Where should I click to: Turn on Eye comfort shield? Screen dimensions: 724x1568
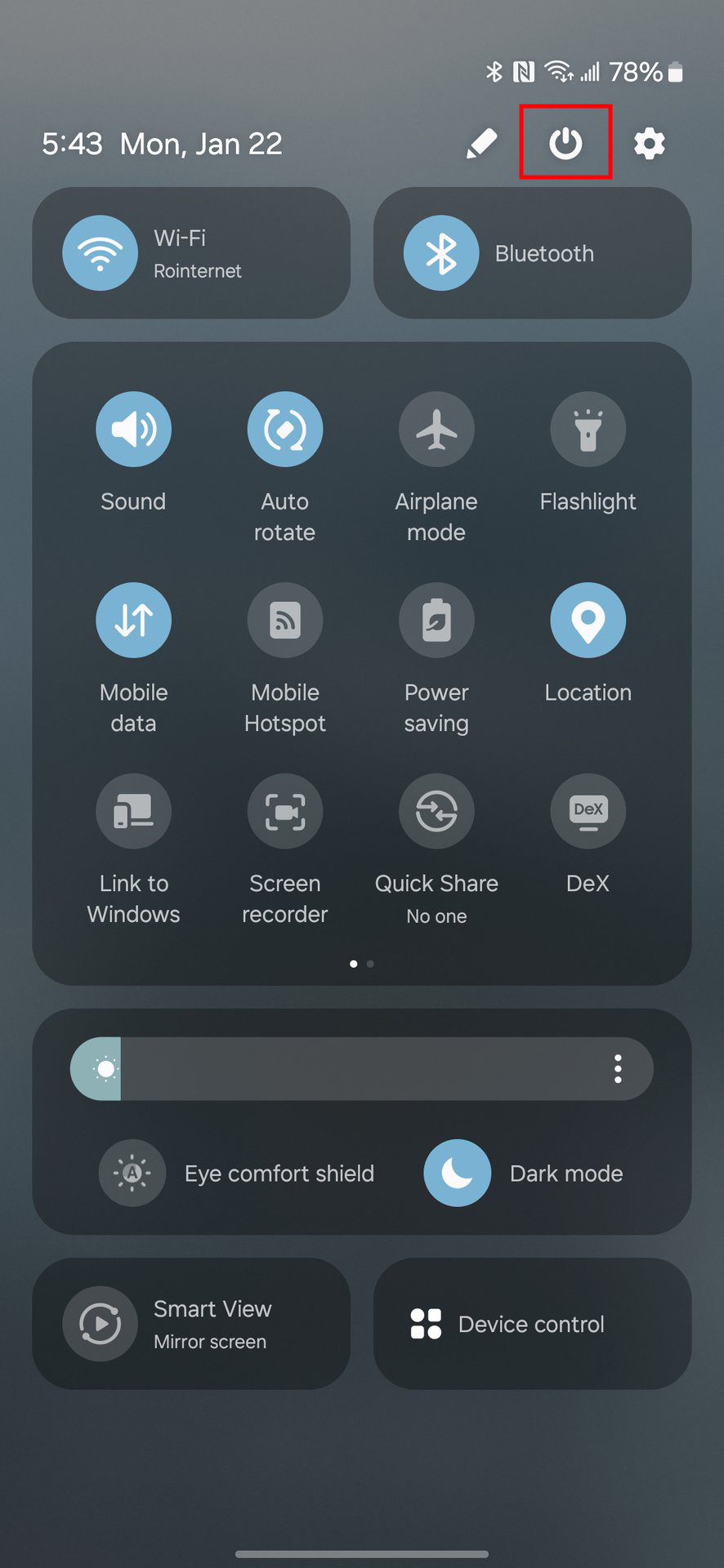click(132, 1173)
